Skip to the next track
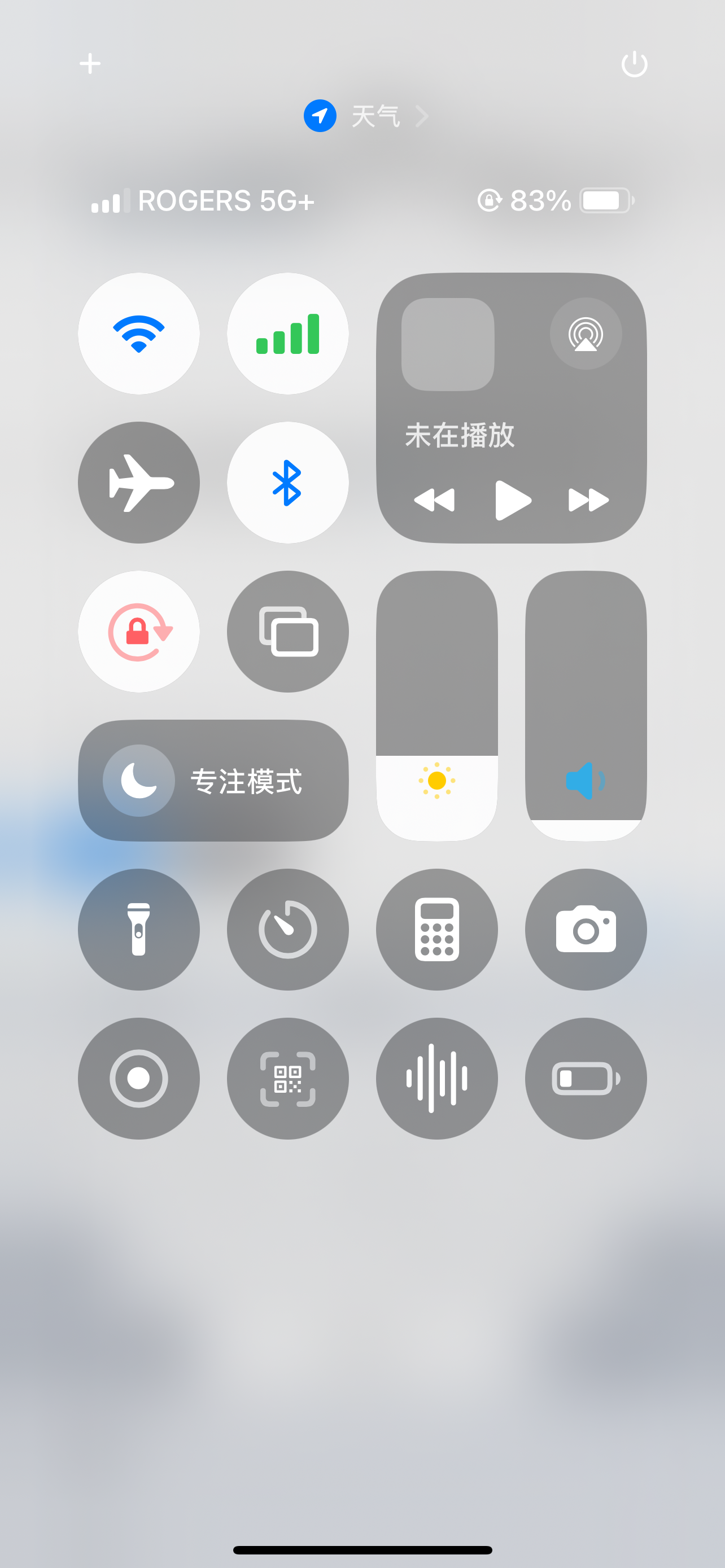 tap(588, 500)
